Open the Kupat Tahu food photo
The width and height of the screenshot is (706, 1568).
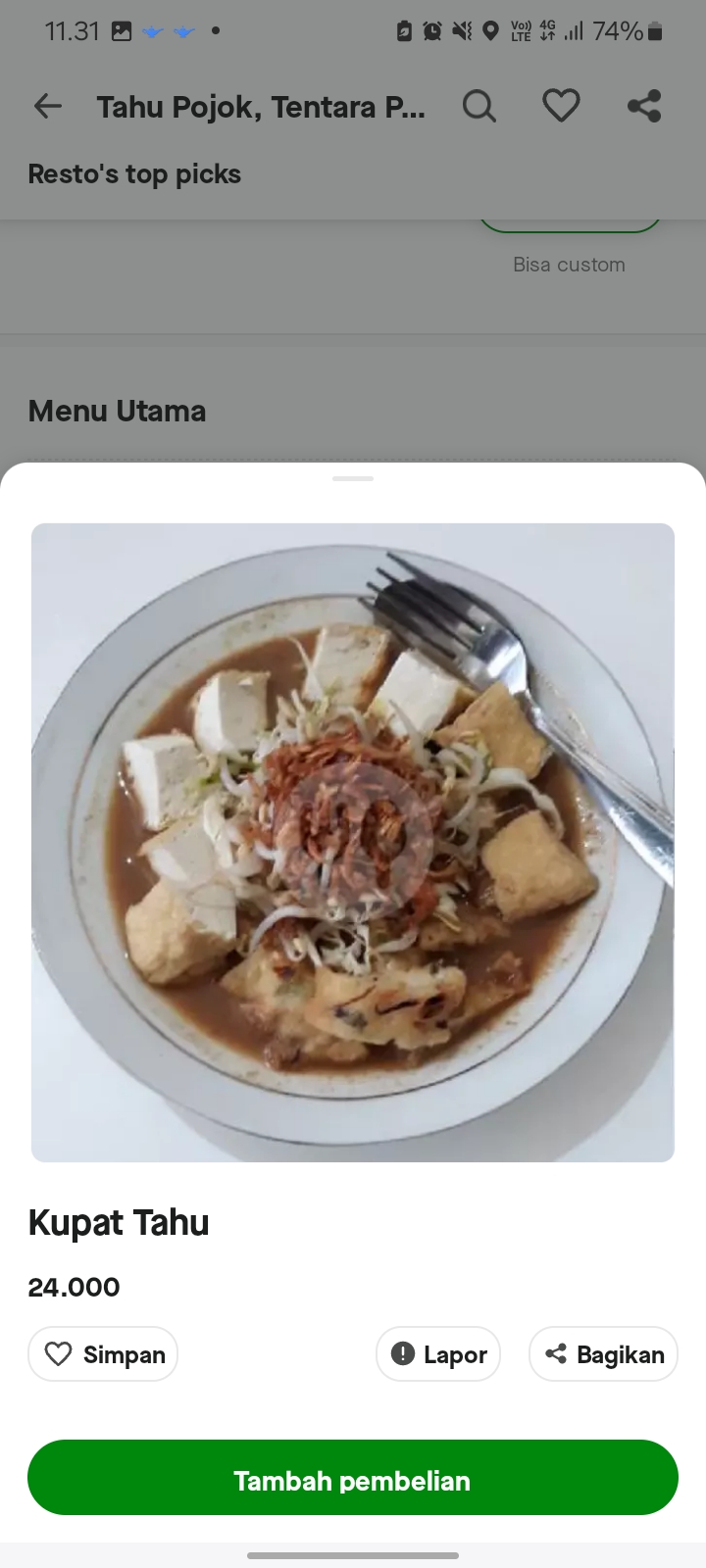[353, 841]
